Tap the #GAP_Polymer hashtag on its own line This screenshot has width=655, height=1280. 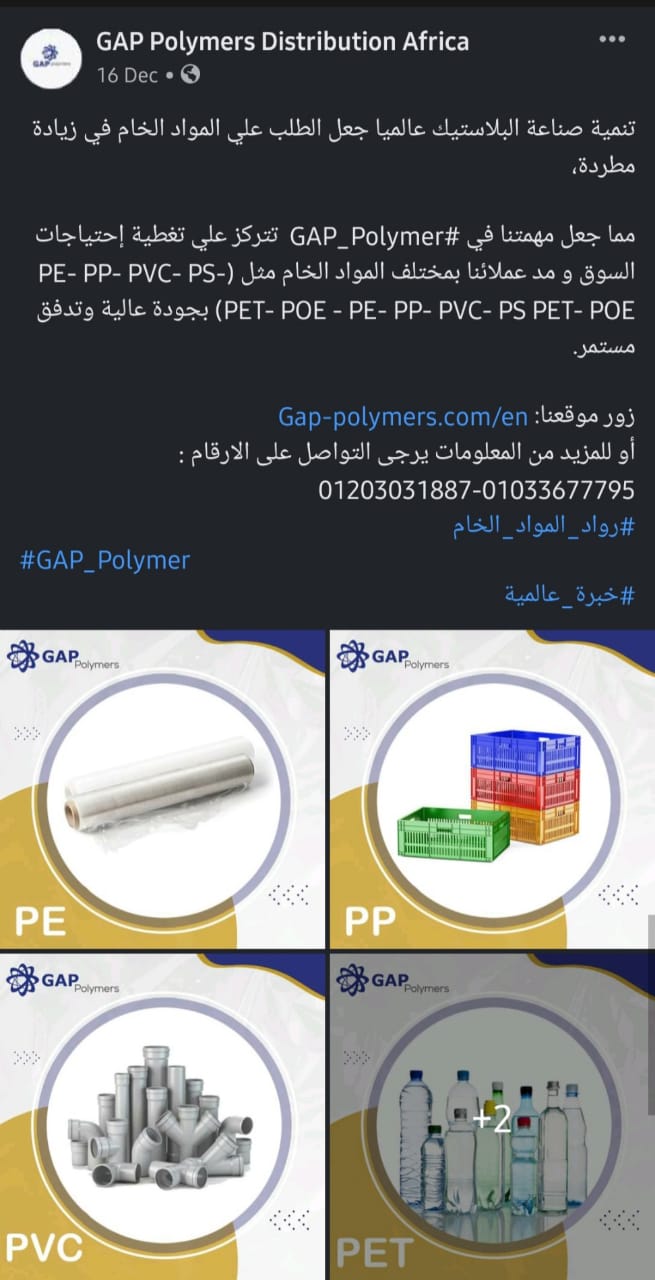(105, 559)
